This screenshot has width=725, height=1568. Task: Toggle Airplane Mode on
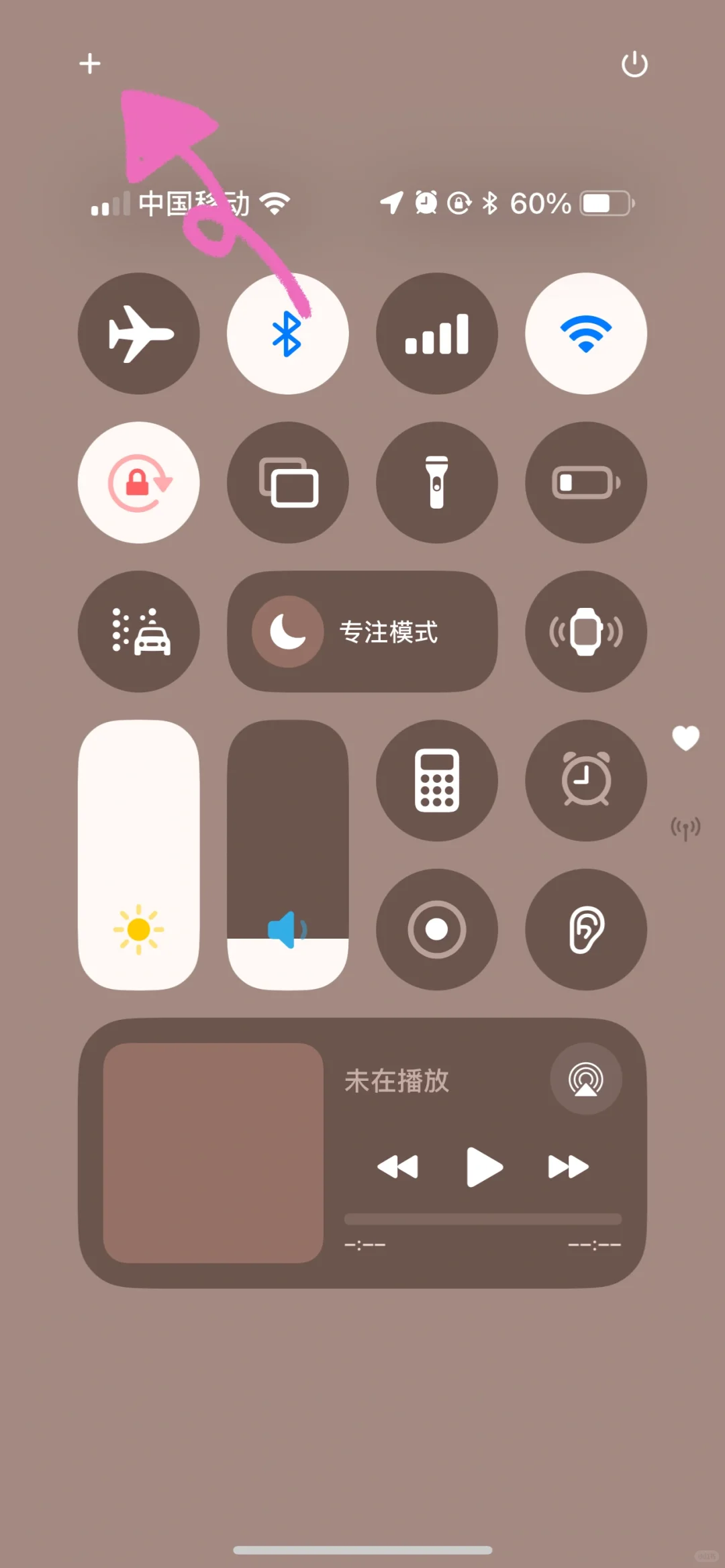point(139,333)
